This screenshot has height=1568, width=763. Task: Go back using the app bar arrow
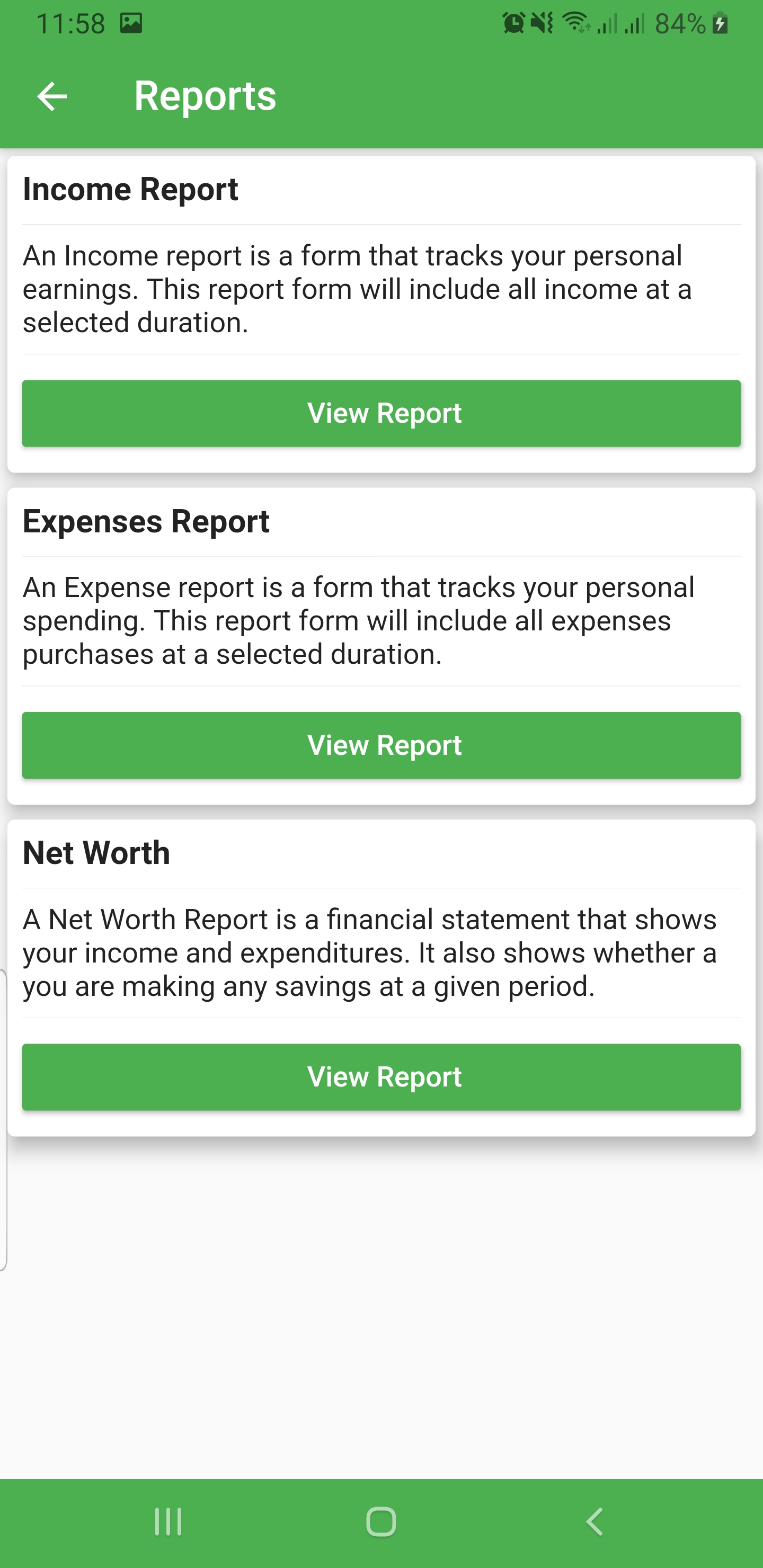(x=52, y=96)
